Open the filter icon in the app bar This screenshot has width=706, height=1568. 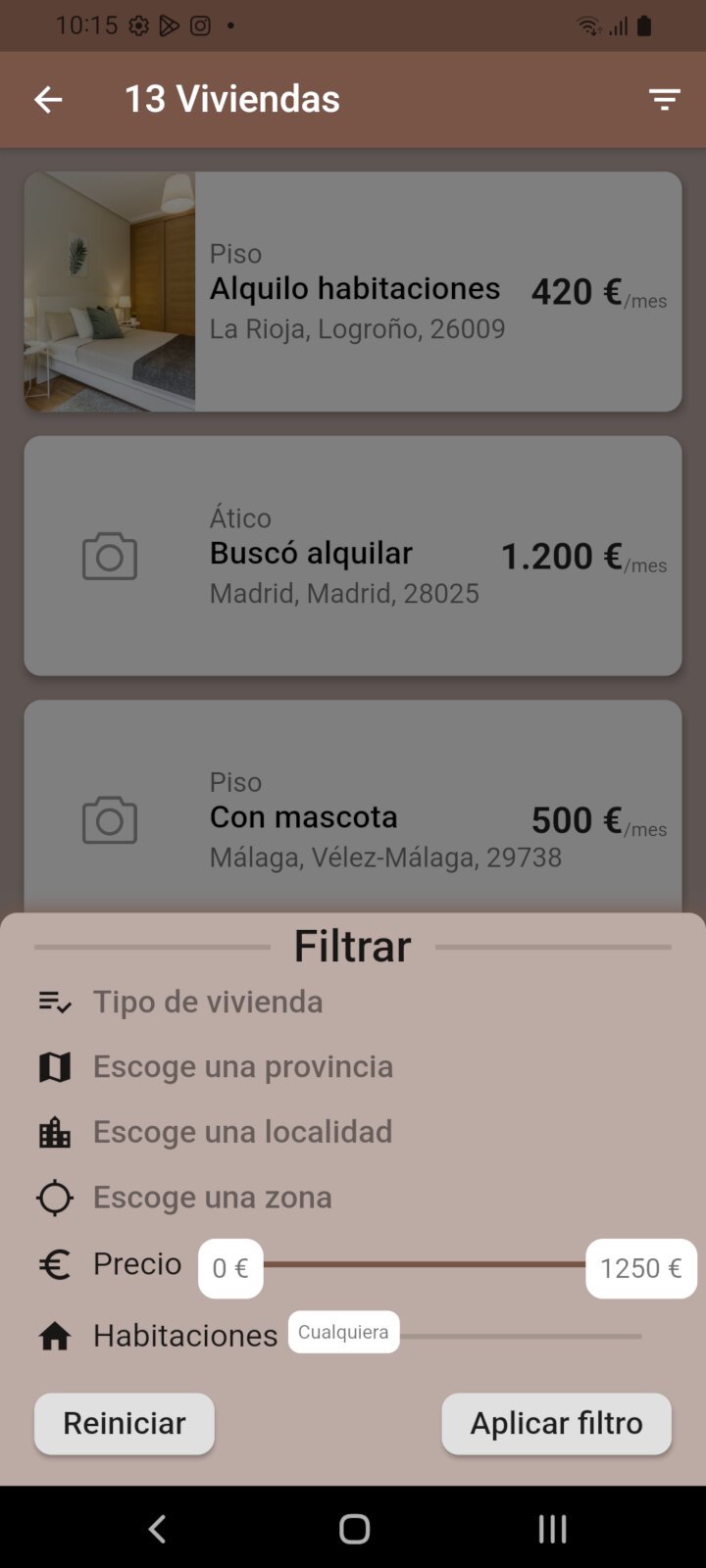click(x=664, y=99)
